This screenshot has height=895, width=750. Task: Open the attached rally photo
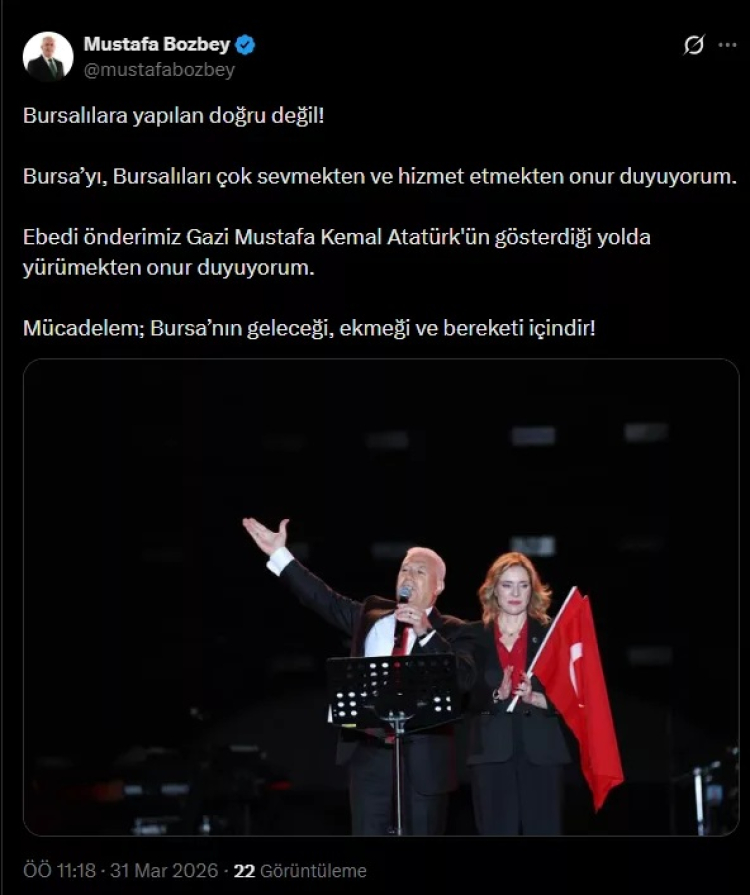(380, 597)
